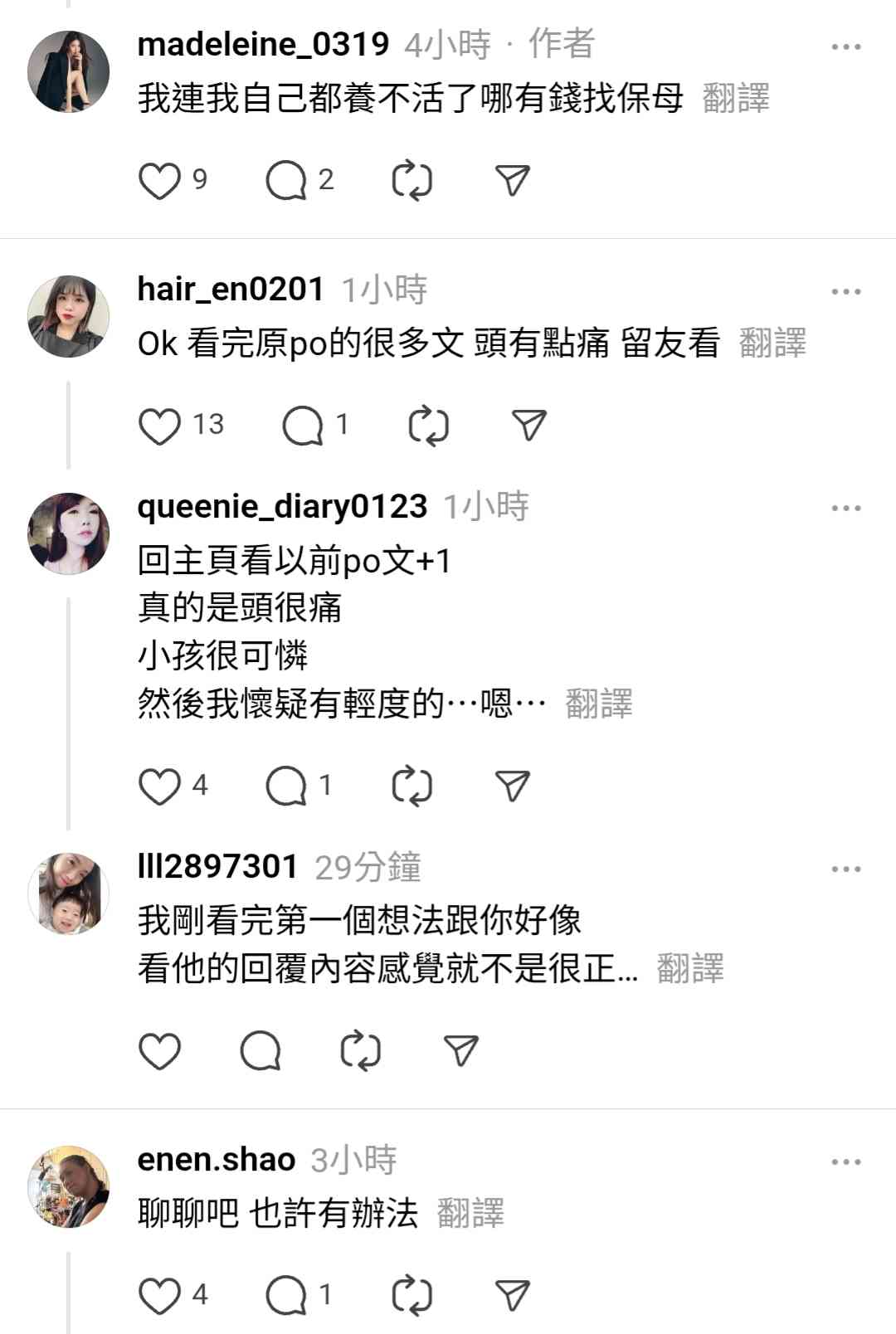Open queenie_diary0123's username link
Screen dimensions: 896x1334
(x=282, y=506)
